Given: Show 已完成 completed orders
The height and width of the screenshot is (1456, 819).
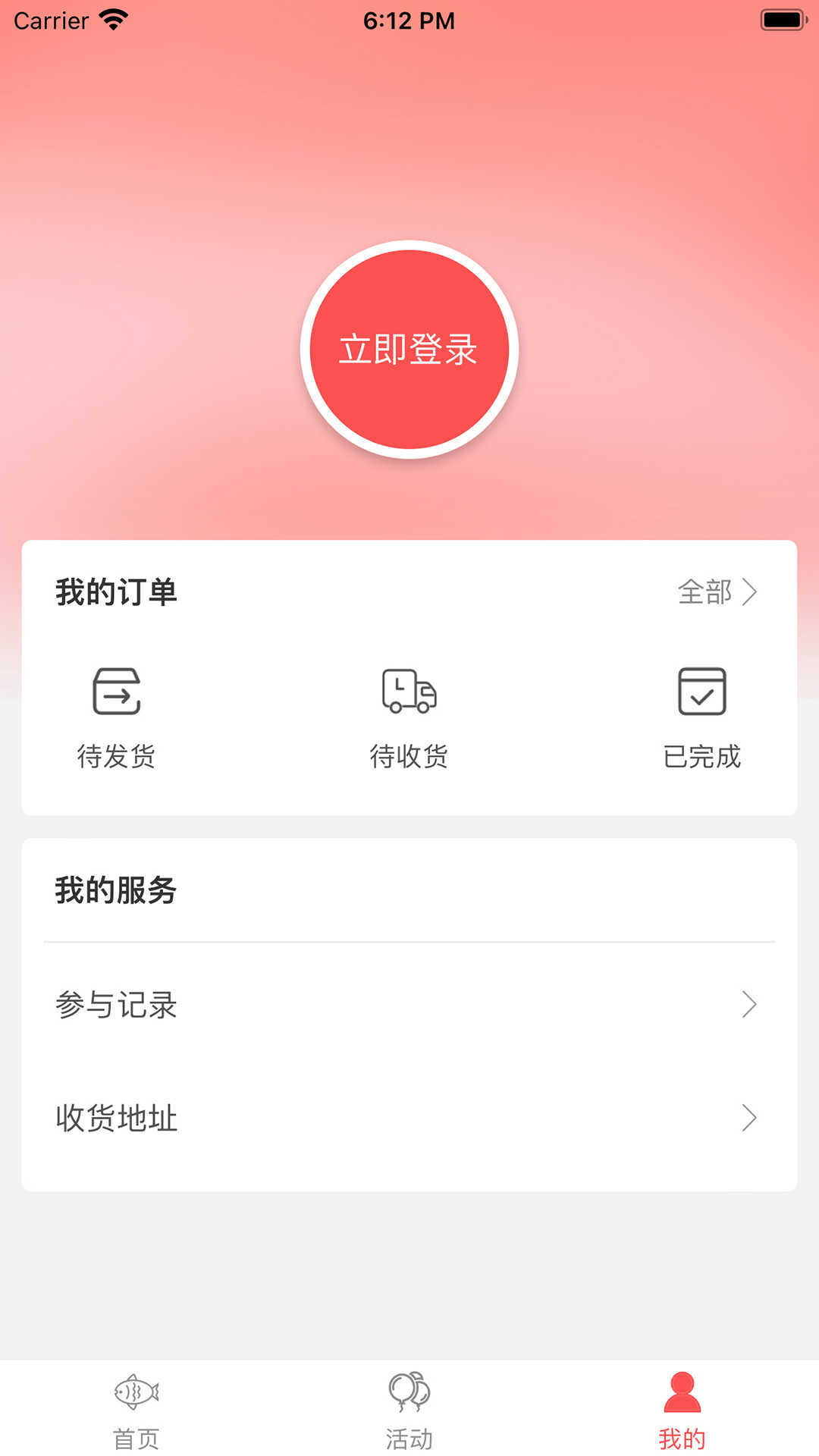Looking at the screenshot, I should tap(701, 717).
